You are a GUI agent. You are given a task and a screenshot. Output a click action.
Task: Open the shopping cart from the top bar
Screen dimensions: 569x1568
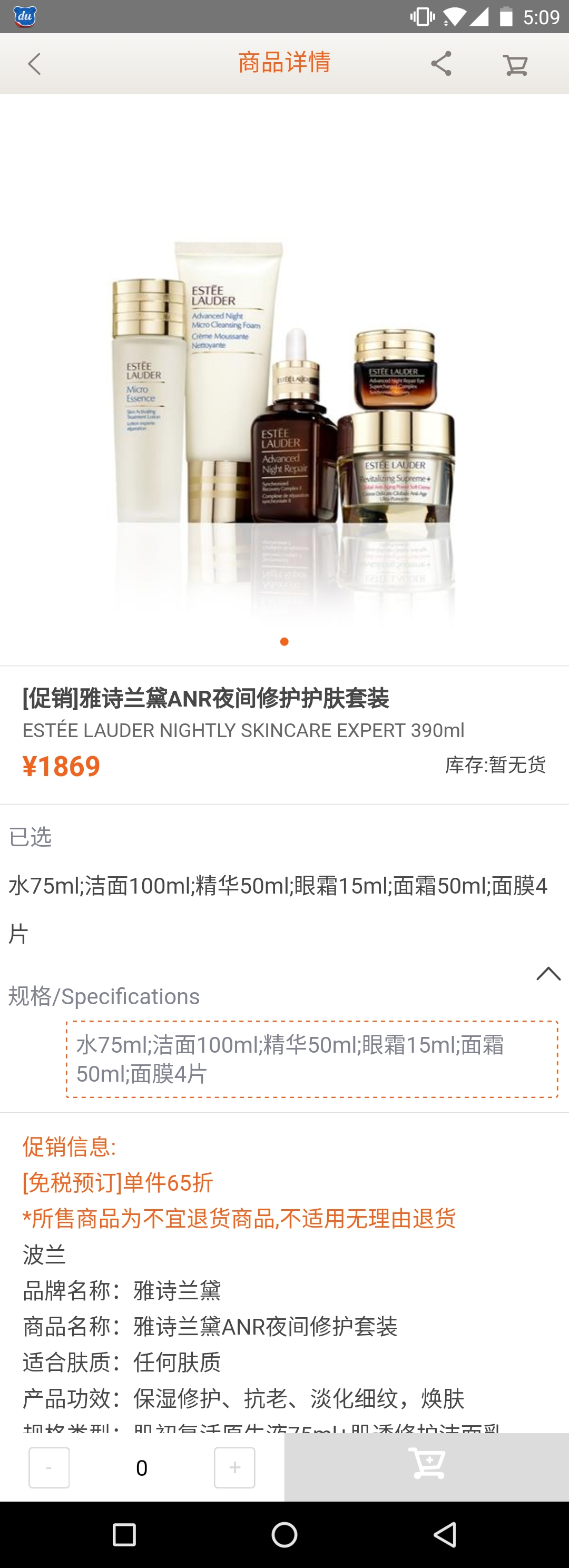coord(514,63)
